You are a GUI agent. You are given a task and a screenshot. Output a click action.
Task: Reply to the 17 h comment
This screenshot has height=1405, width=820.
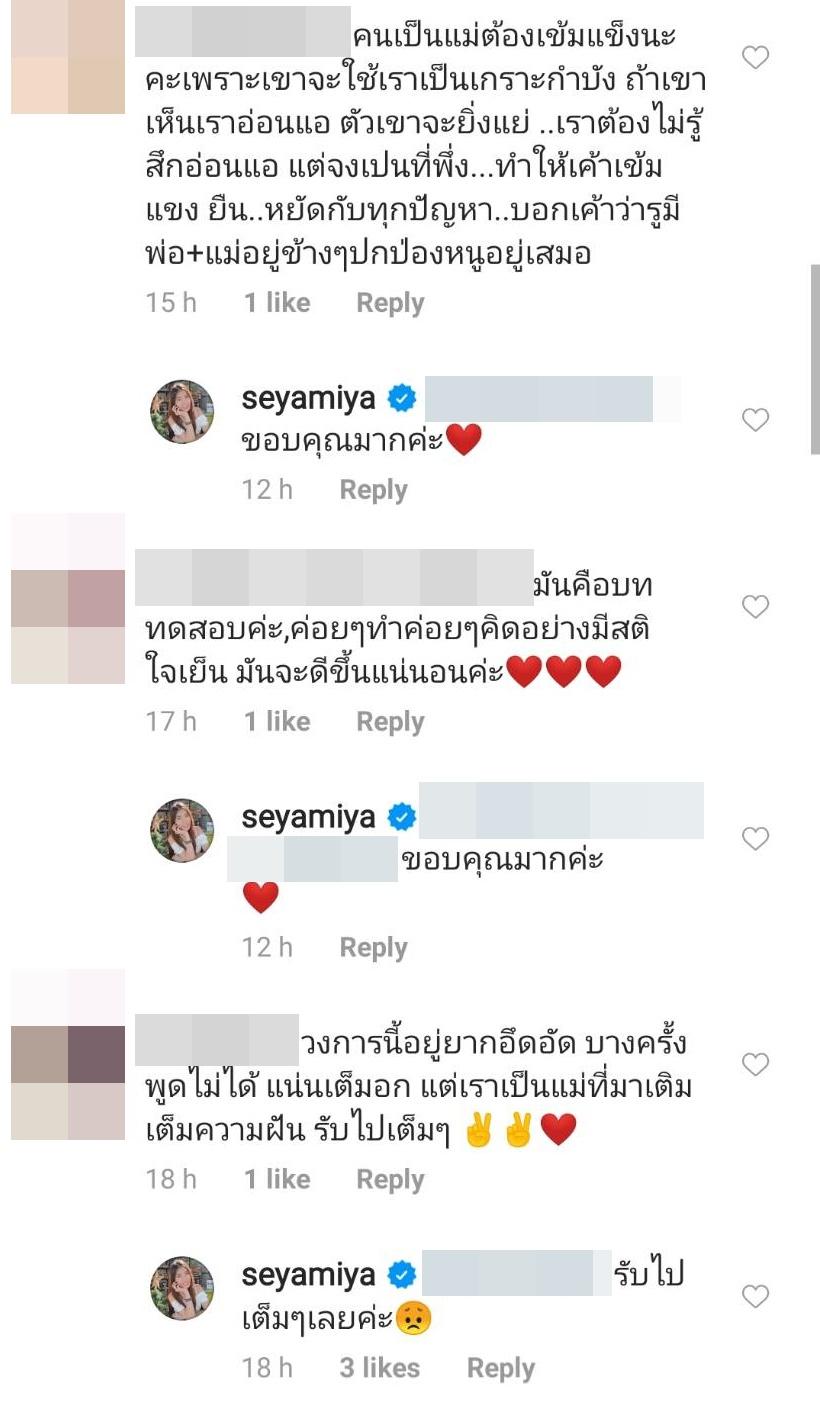point(390,721)
